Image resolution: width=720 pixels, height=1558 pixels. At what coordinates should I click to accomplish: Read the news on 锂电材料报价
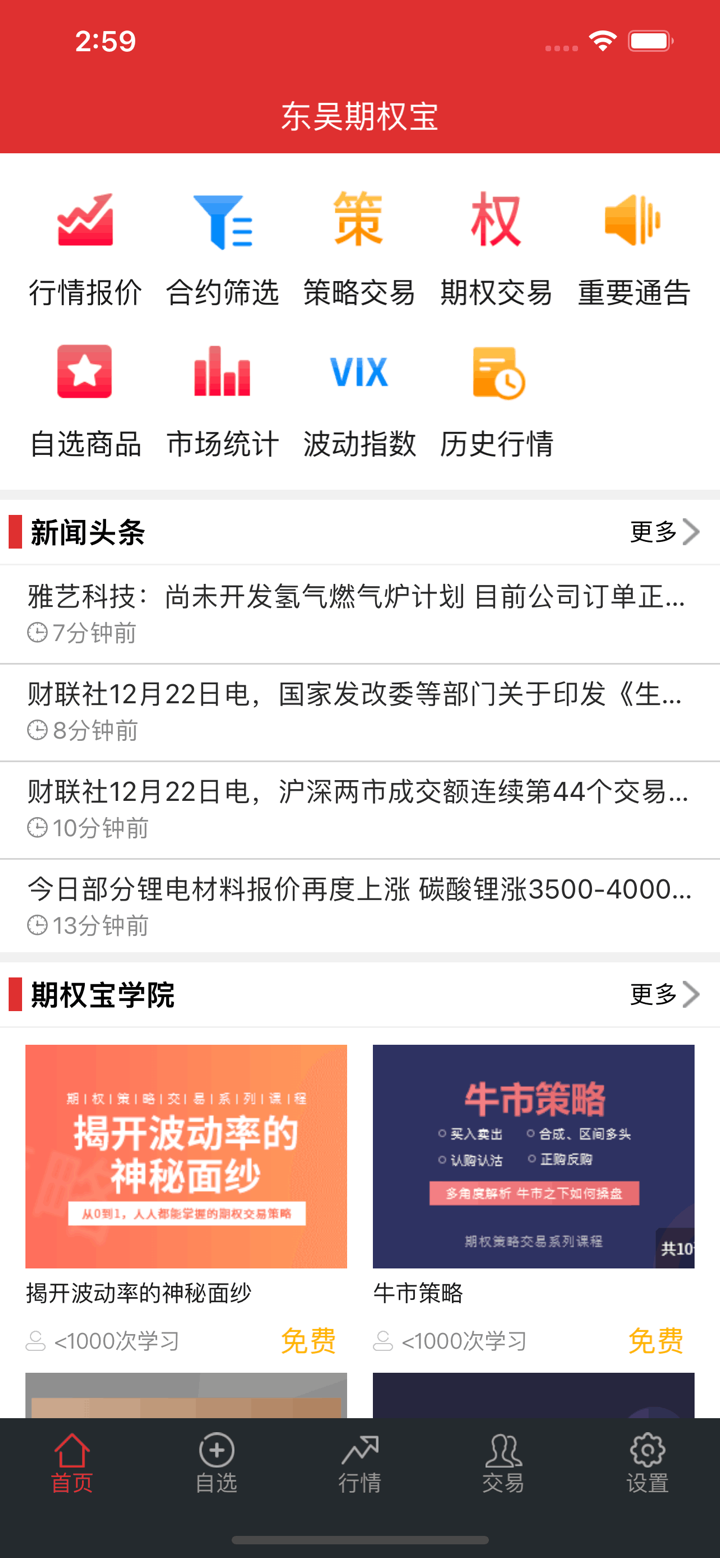coord(357,906)
